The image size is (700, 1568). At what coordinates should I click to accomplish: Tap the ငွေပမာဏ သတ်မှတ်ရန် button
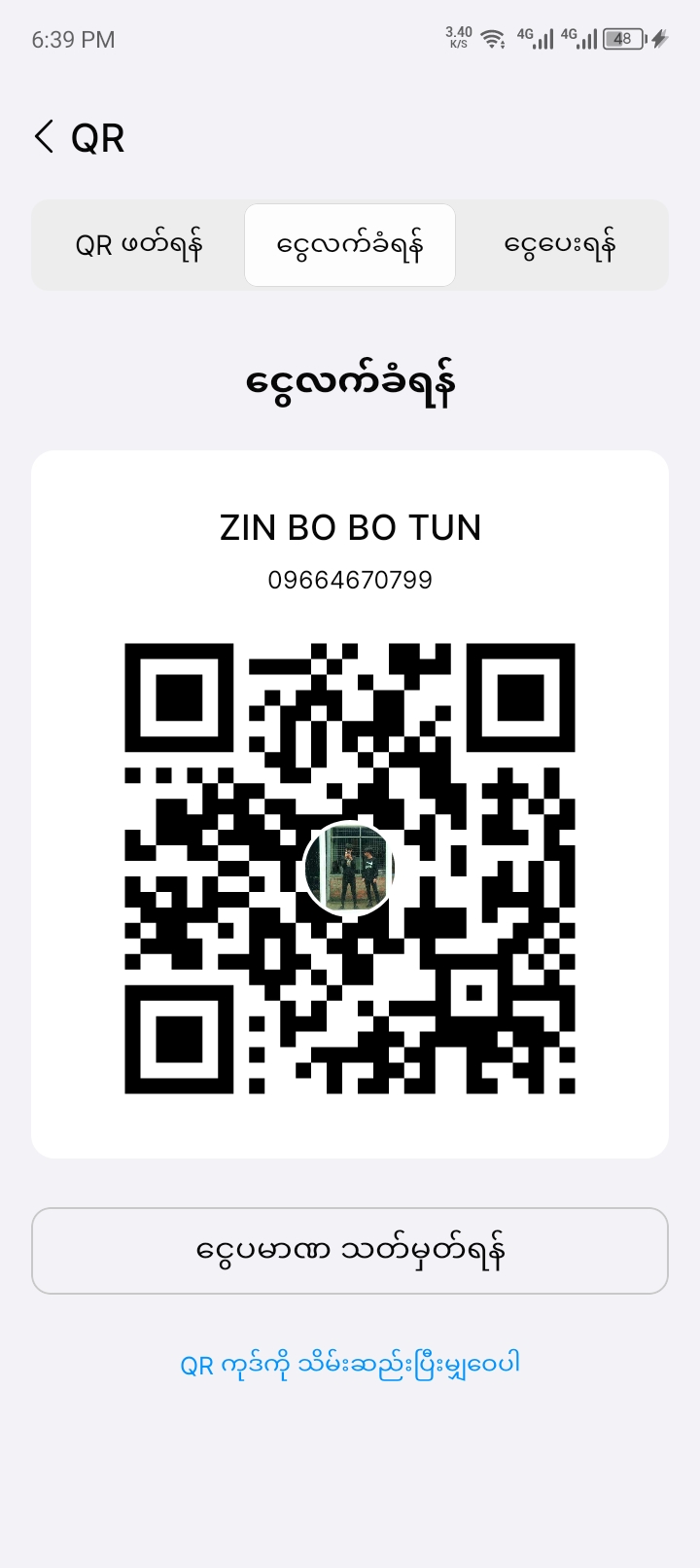350,1251
